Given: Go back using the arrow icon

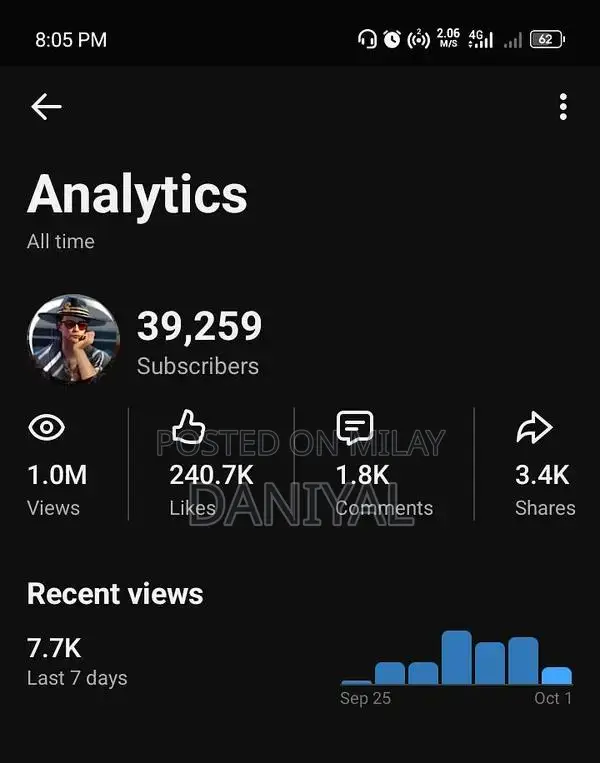Looking at the screenshot, I should (46, 107).
